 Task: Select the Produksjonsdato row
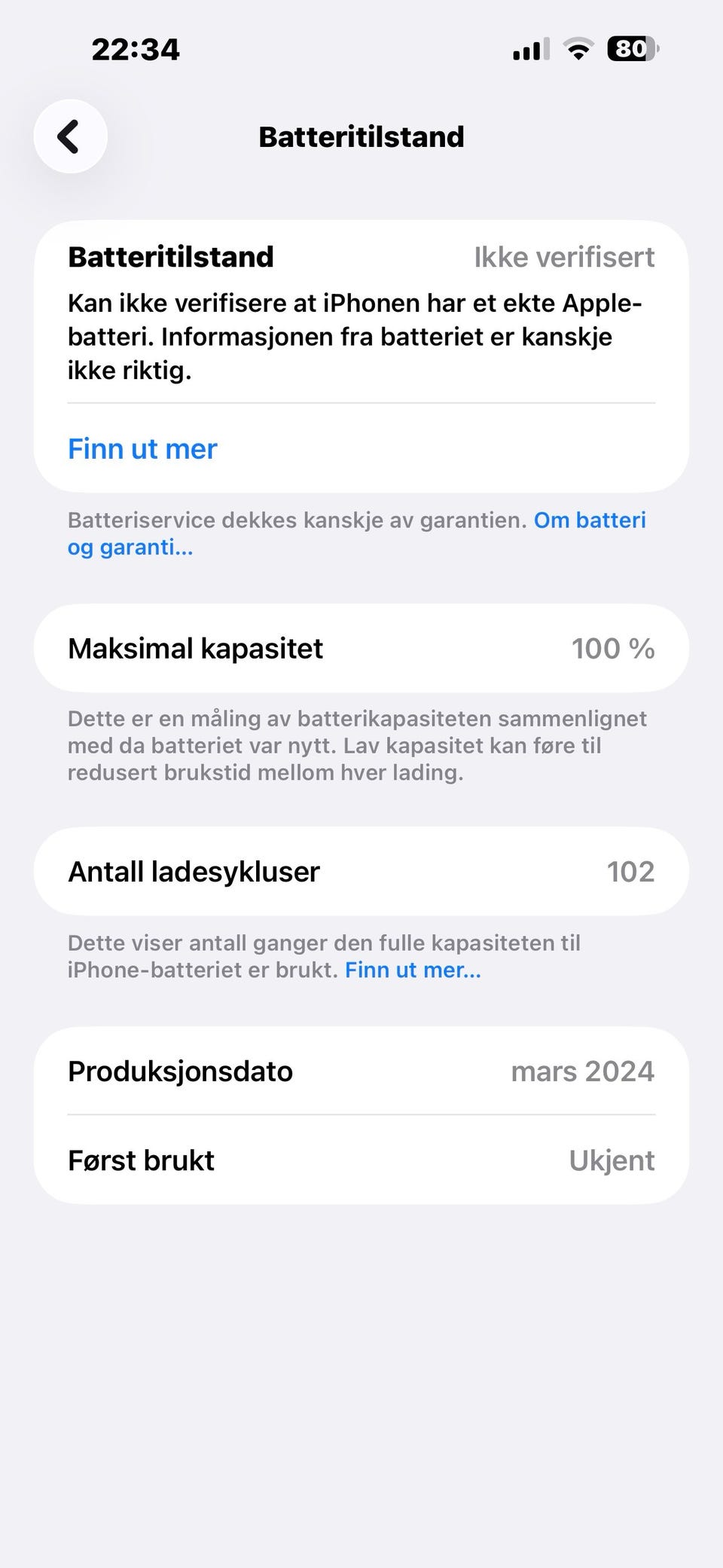click(x=361, y=1071)
